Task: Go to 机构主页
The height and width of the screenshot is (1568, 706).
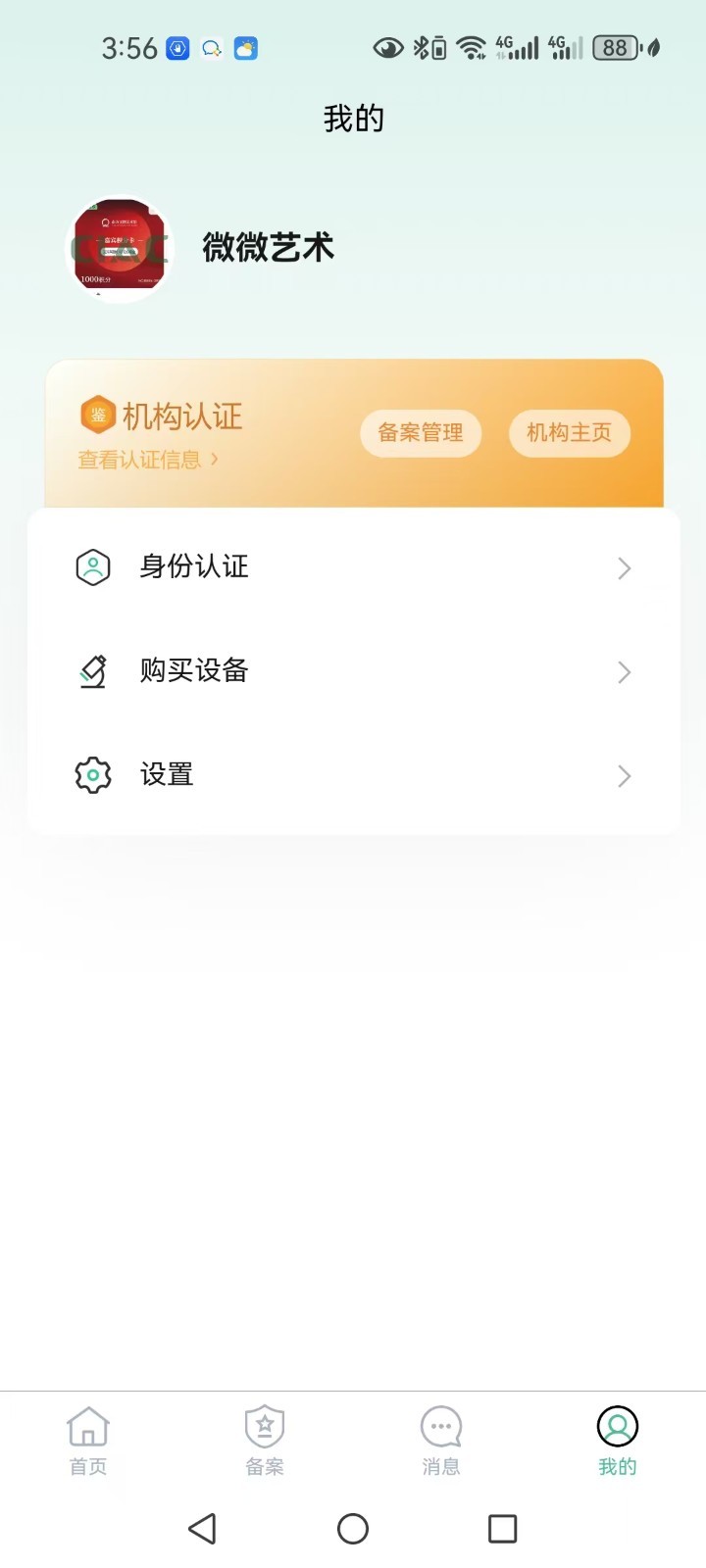Action: tap(569, 432)
